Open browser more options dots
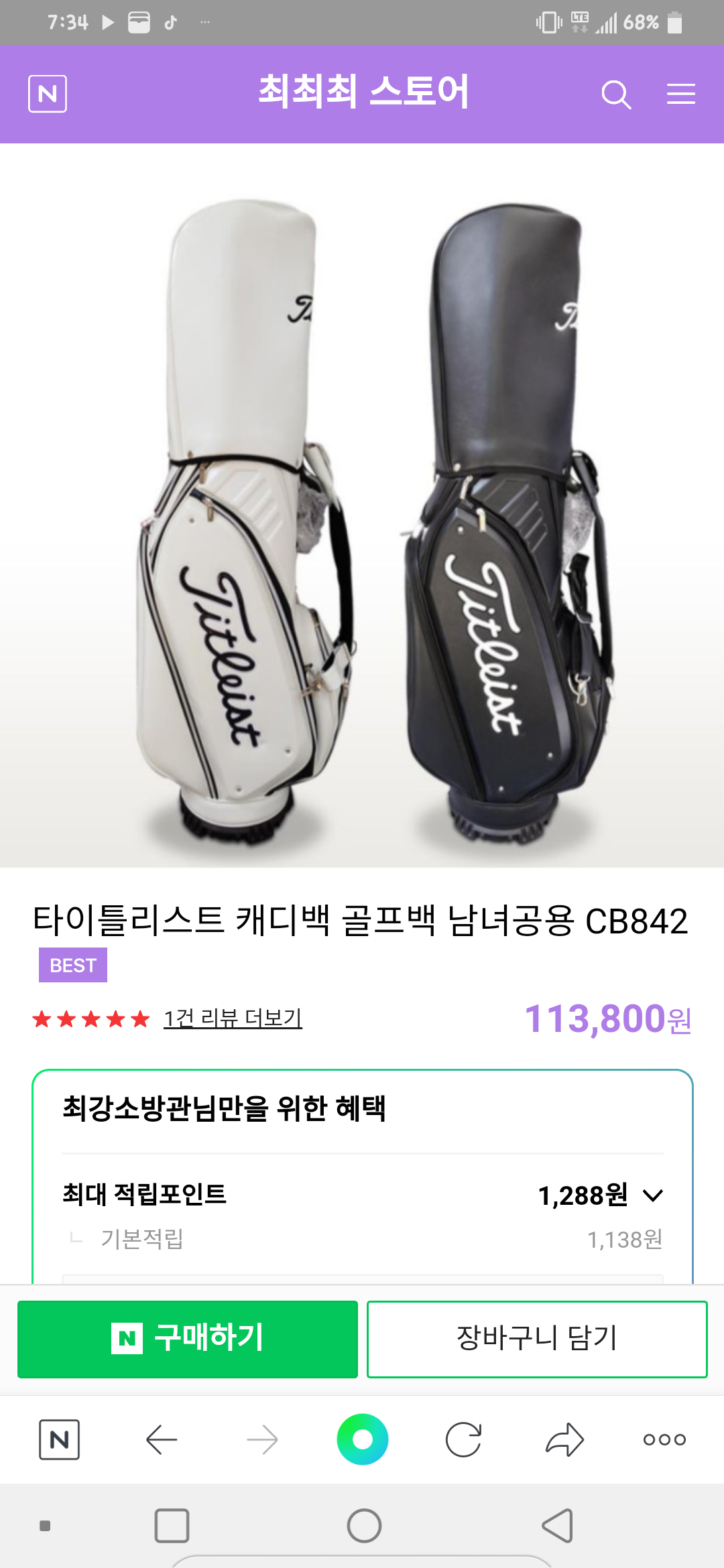Image resolution: width=724 pixels, height=1568 pixels. (664, 1439)
